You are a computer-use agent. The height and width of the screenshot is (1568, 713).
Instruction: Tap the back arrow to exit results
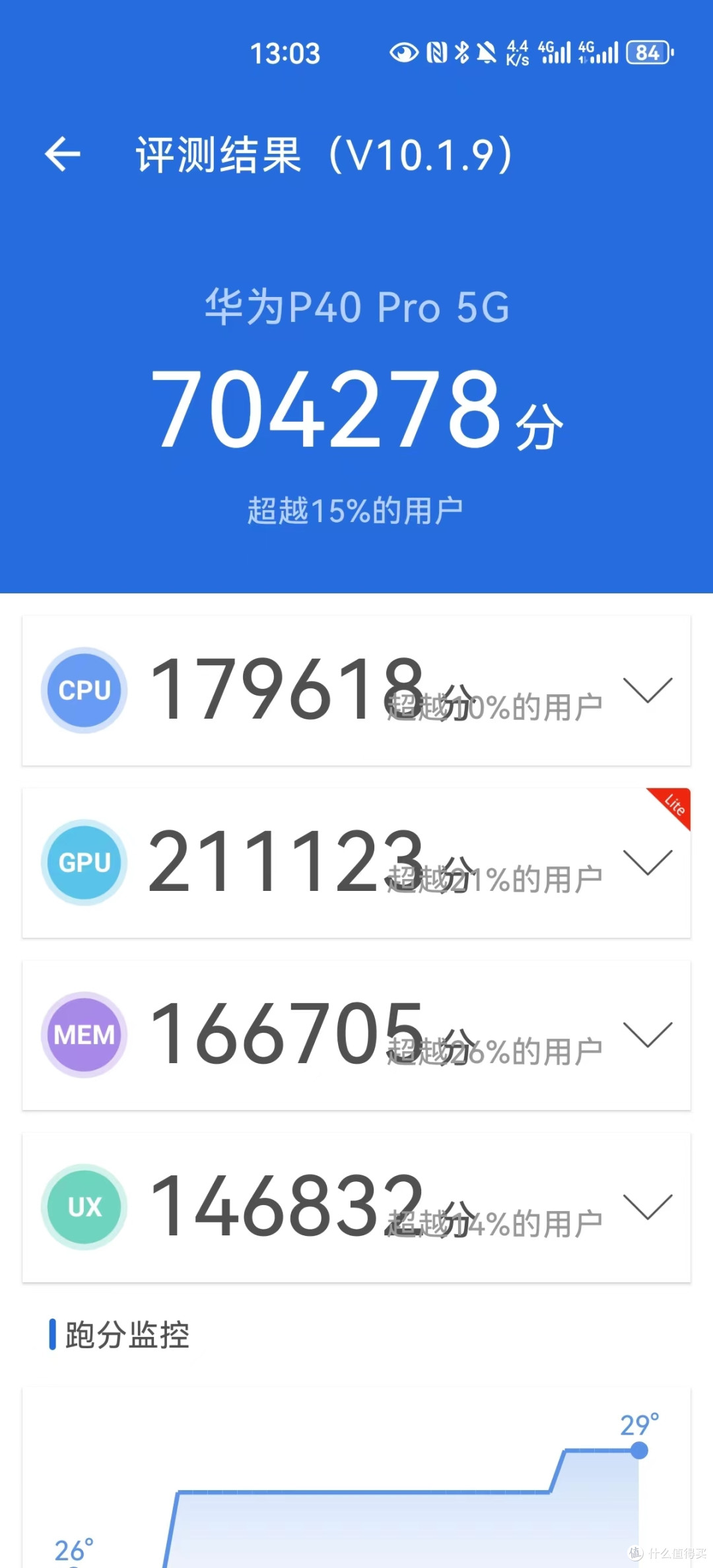(x=61, y=152)
